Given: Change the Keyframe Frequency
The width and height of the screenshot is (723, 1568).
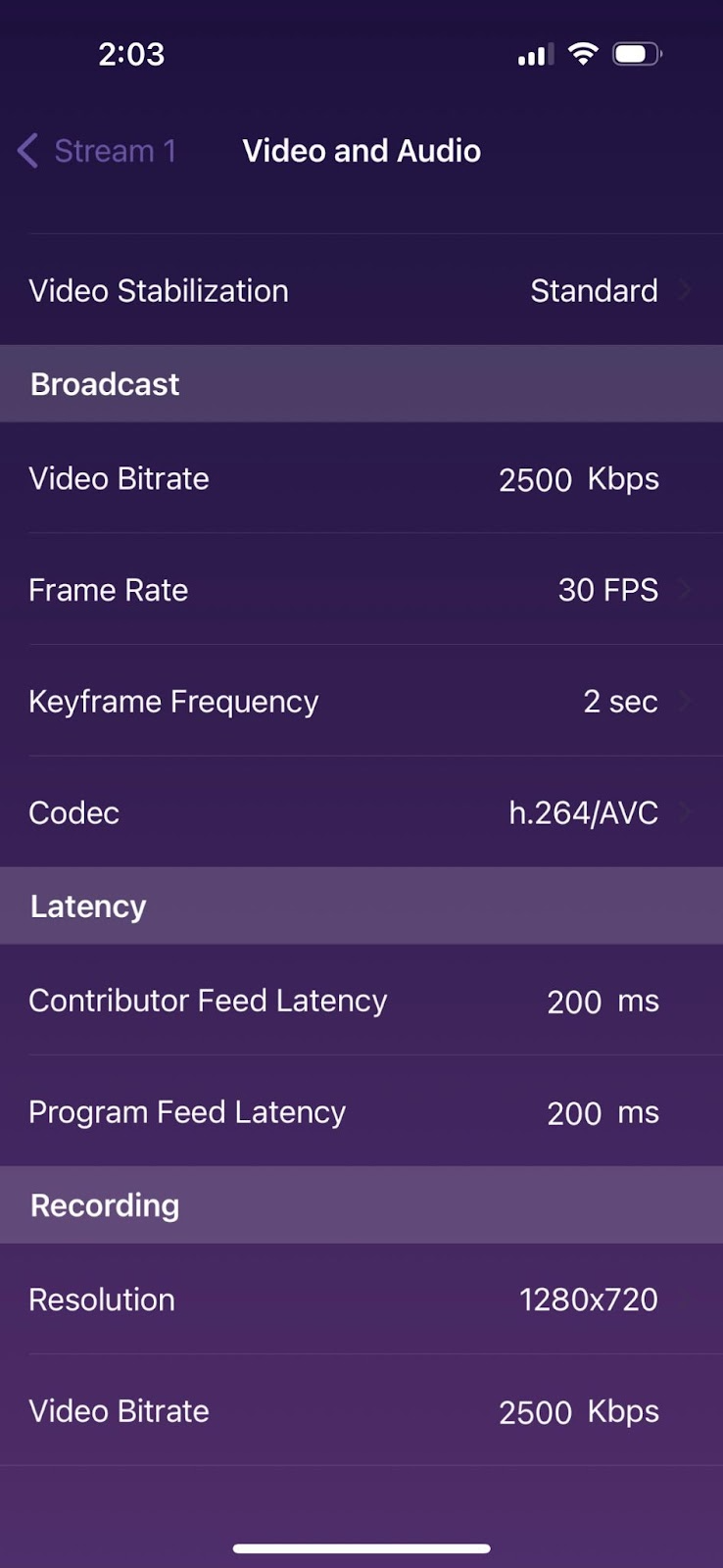Looking at the screenshot, I should click(361, 702).
